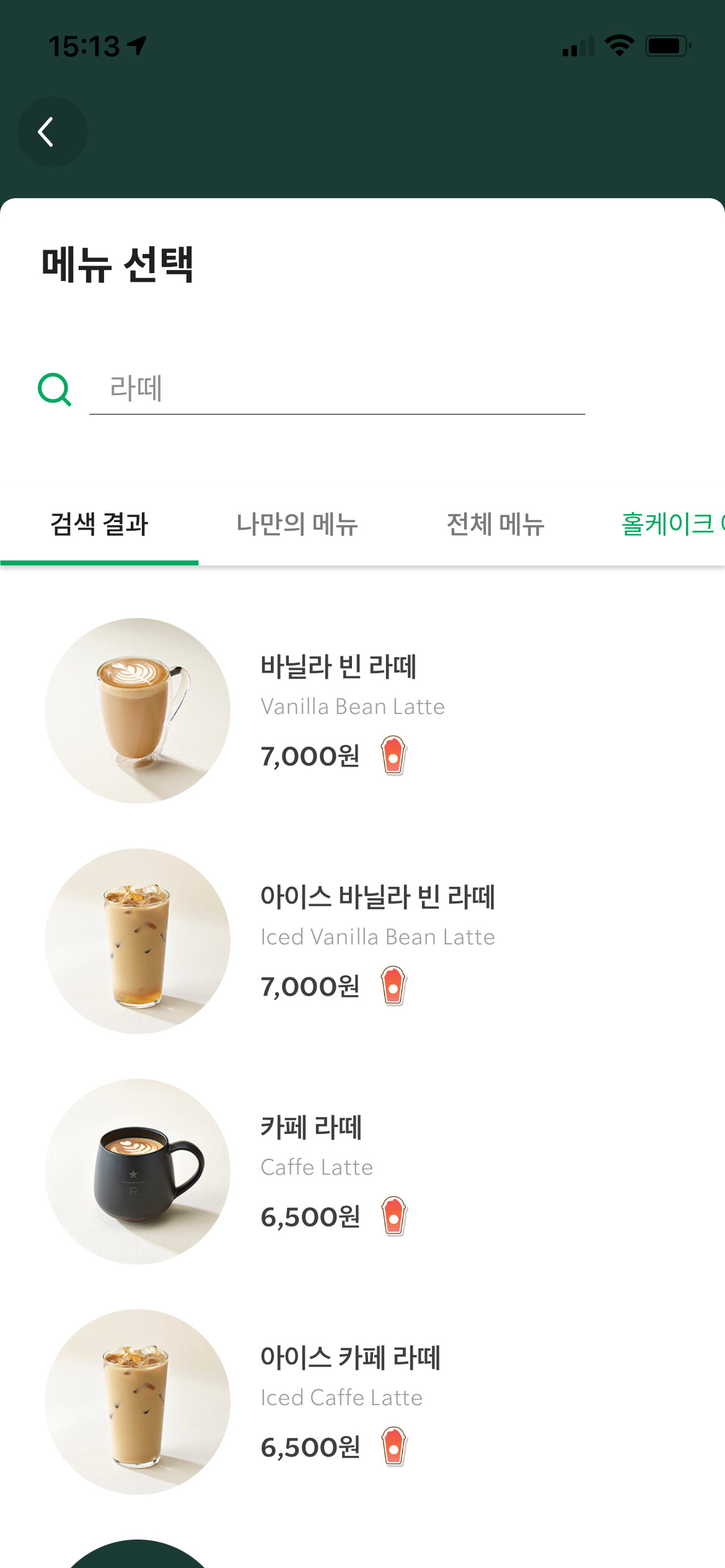Stay on the 검색 결과 tab

100,525
